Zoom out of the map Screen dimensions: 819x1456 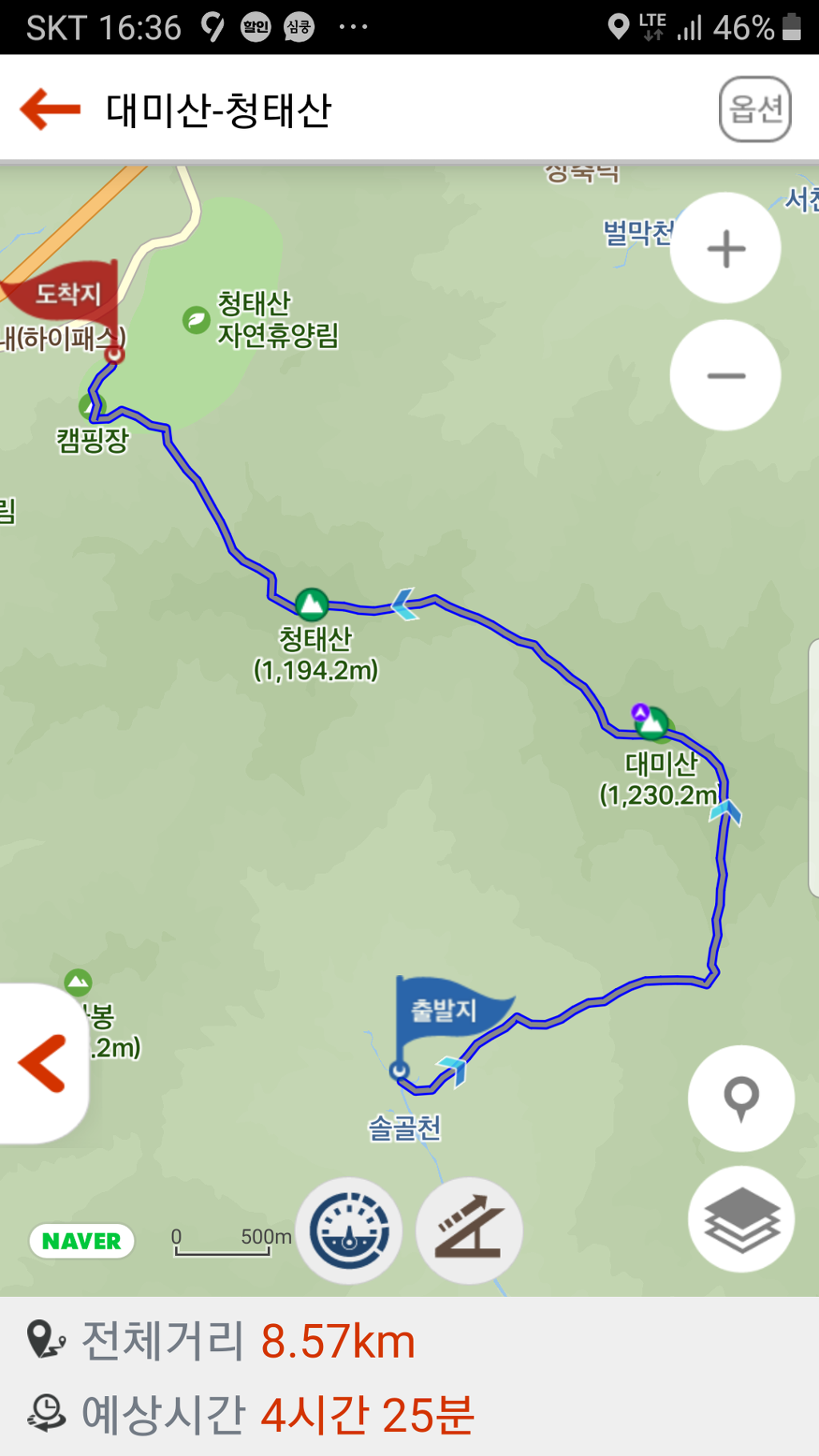click(725, 375)
